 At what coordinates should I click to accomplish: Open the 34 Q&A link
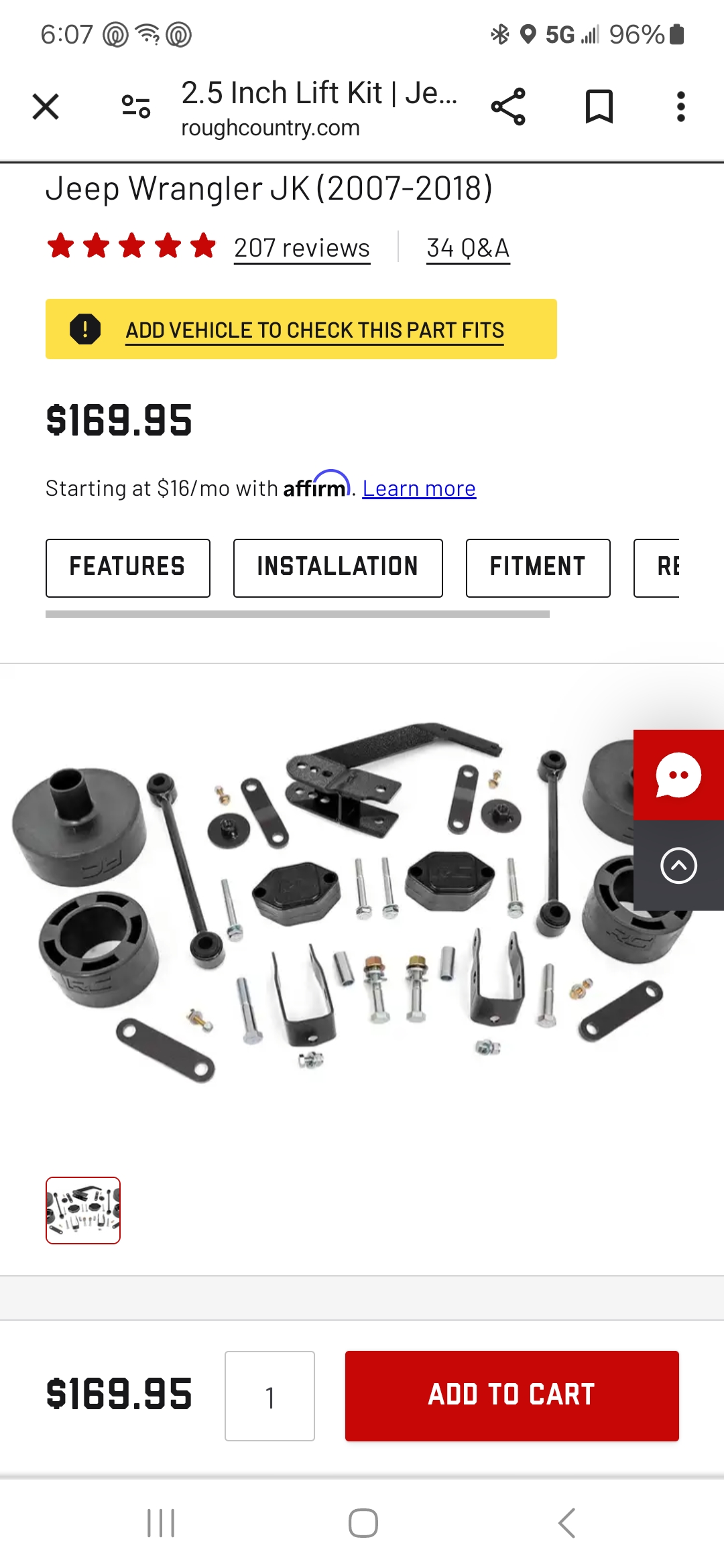468,248
